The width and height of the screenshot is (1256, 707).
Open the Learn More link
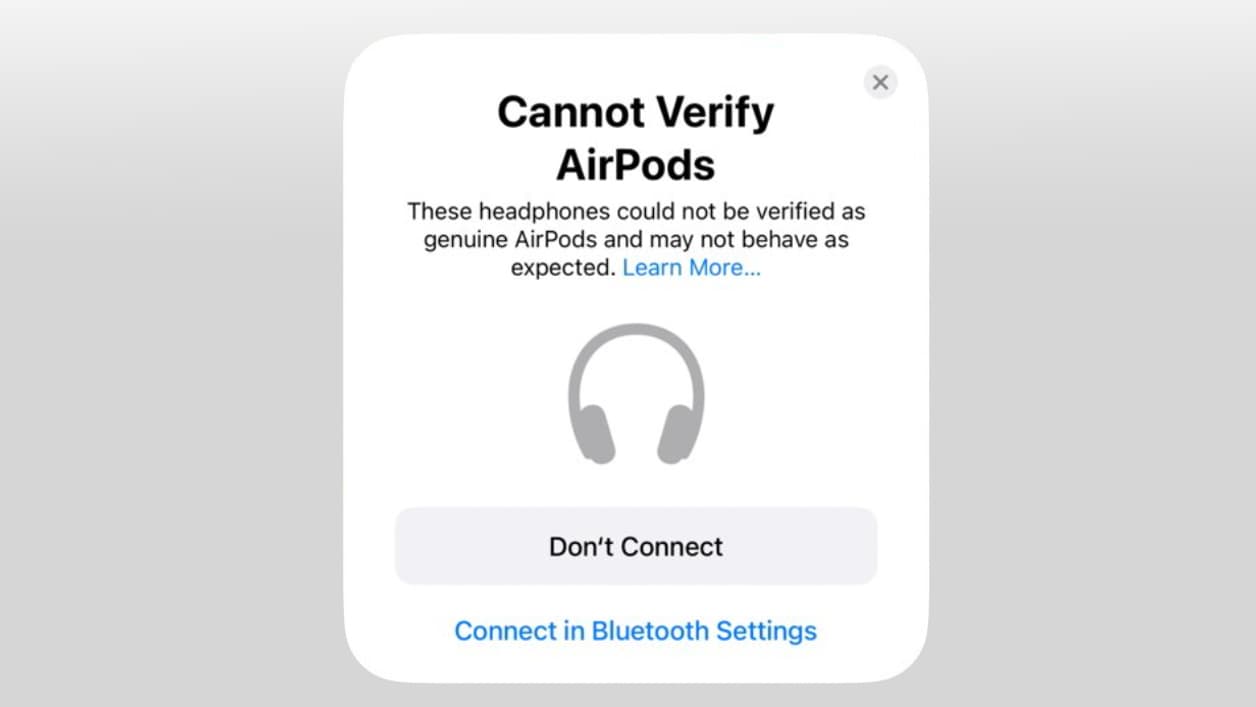click(x=691, y=268)
